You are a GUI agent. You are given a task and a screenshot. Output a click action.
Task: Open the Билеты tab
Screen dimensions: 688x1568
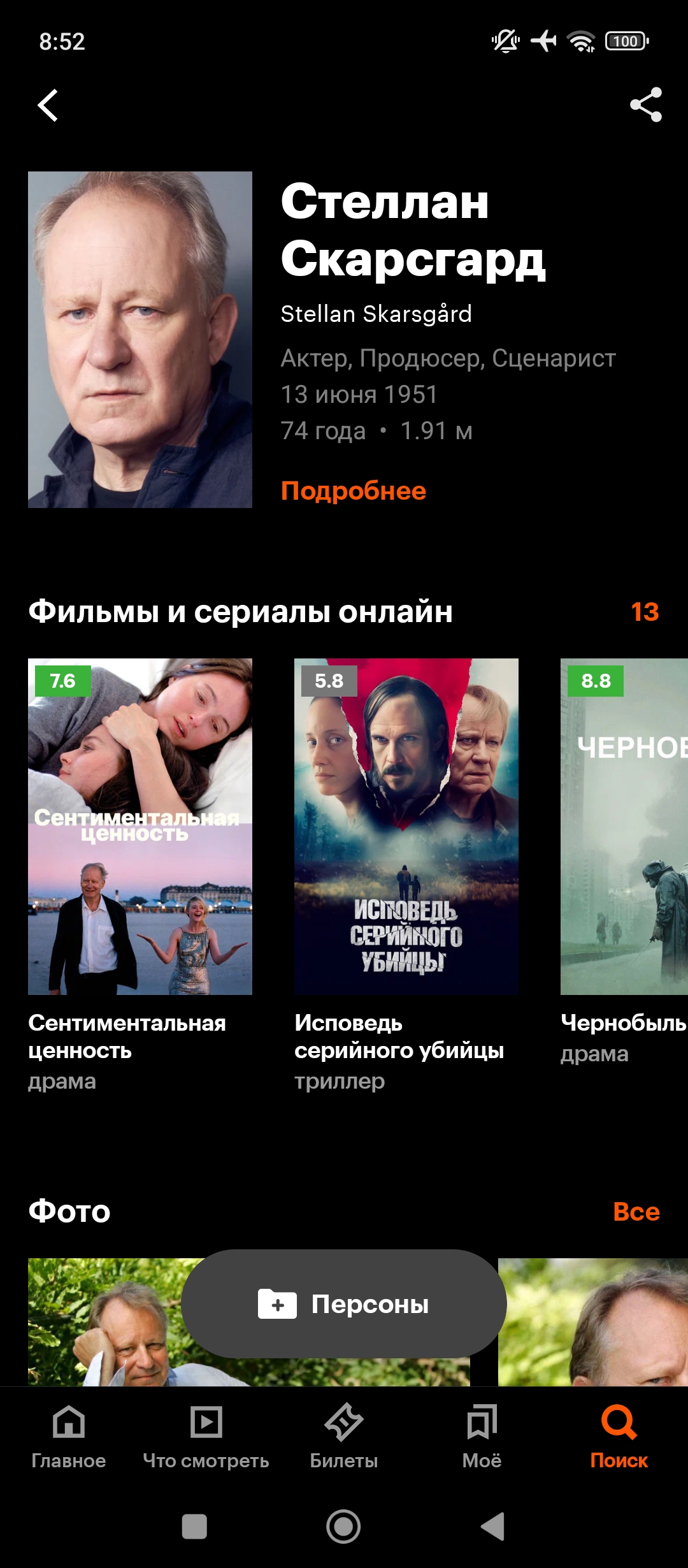pyautogui.click(x=344, y=1436)
